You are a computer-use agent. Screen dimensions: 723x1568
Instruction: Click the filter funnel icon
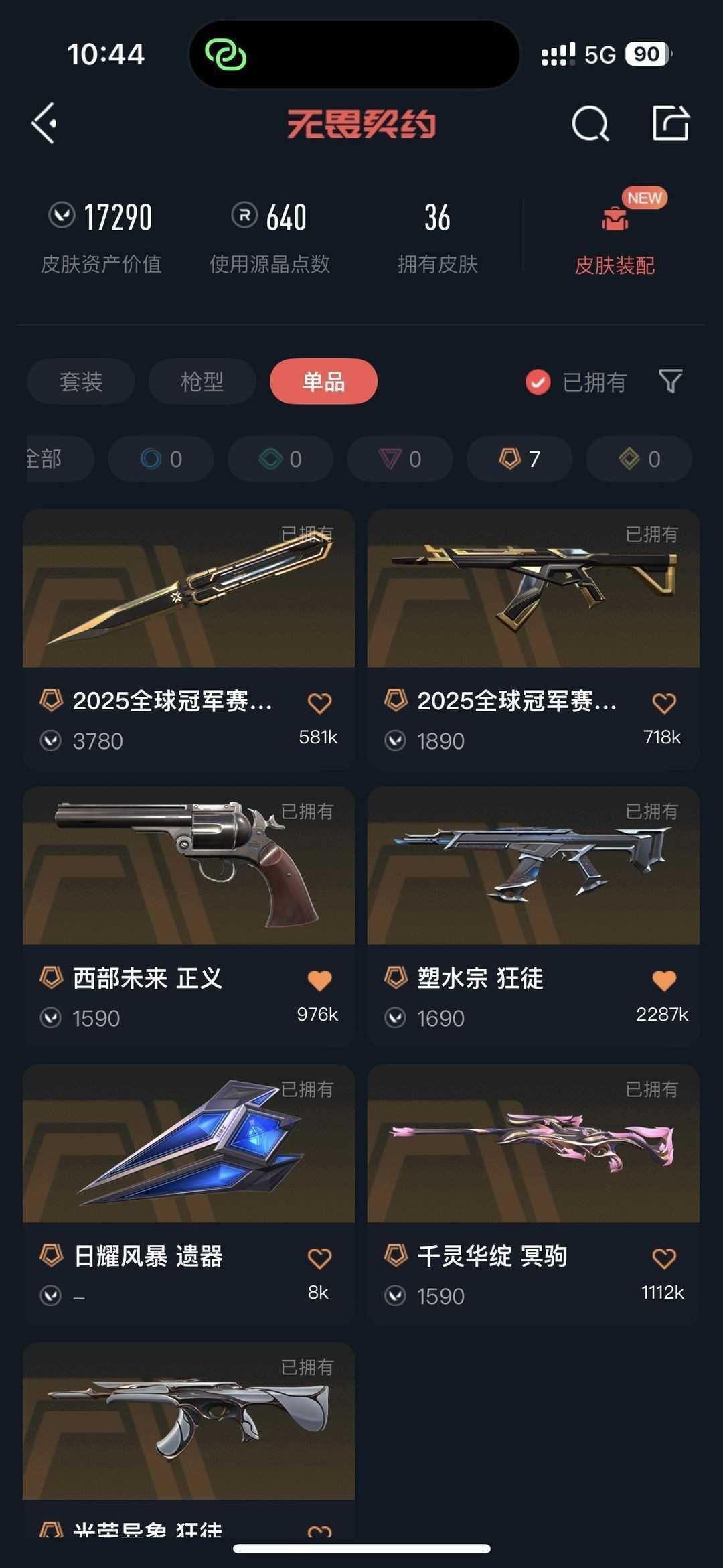coord(669,381)
